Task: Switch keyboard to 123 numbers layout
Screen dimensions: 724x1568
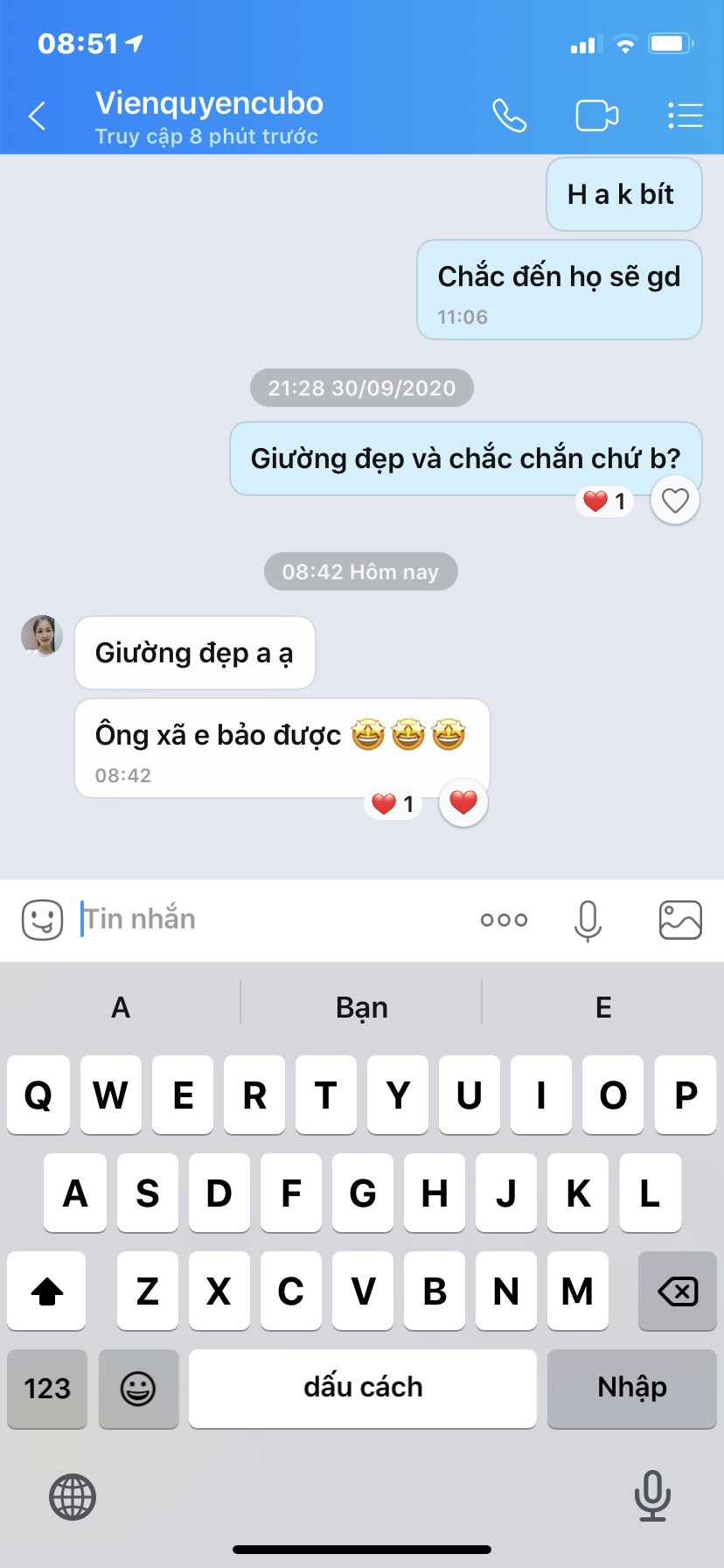Action: coord(47,1388)
